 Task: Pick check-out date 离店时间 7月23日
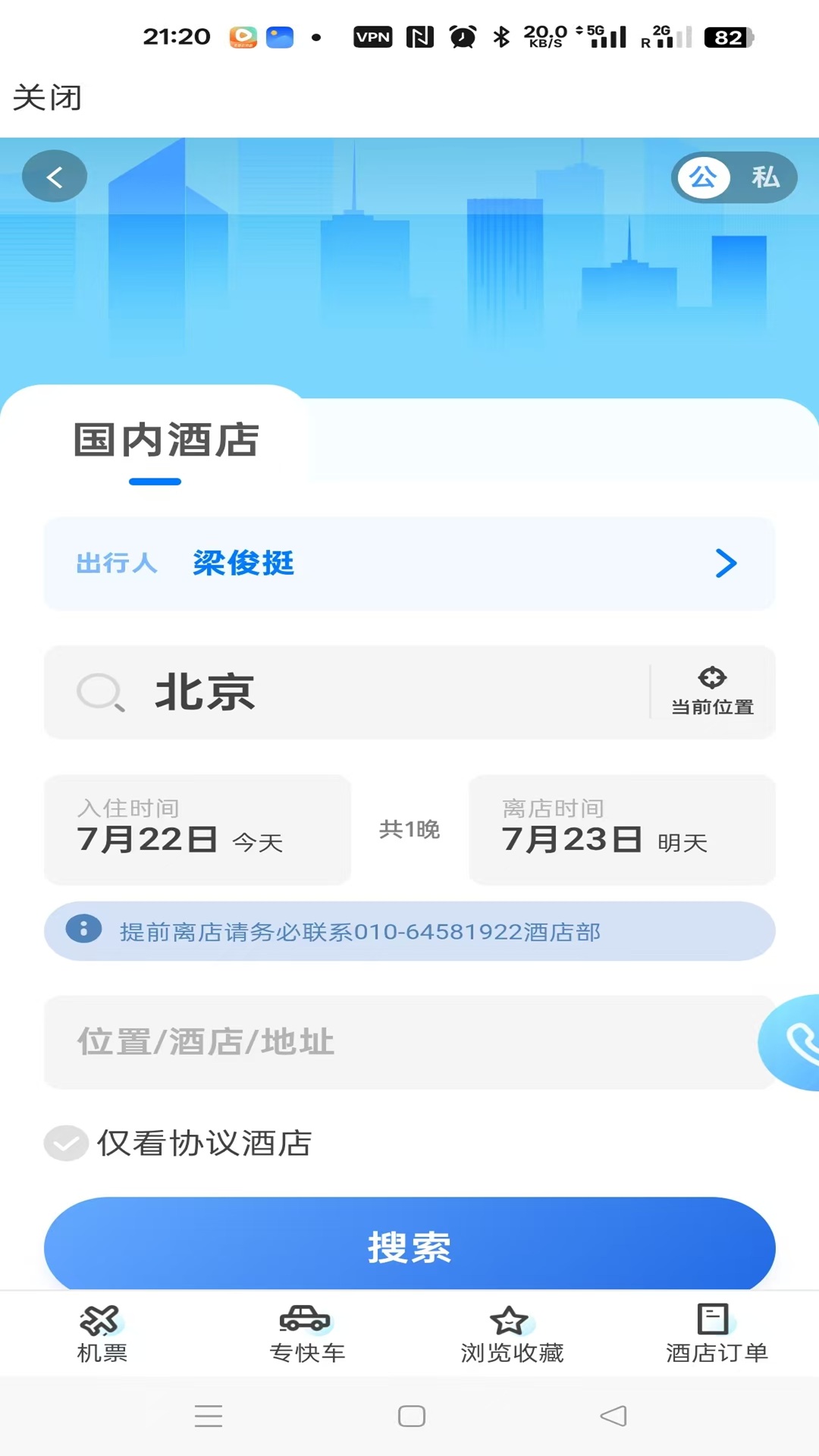tap(622, 829)
